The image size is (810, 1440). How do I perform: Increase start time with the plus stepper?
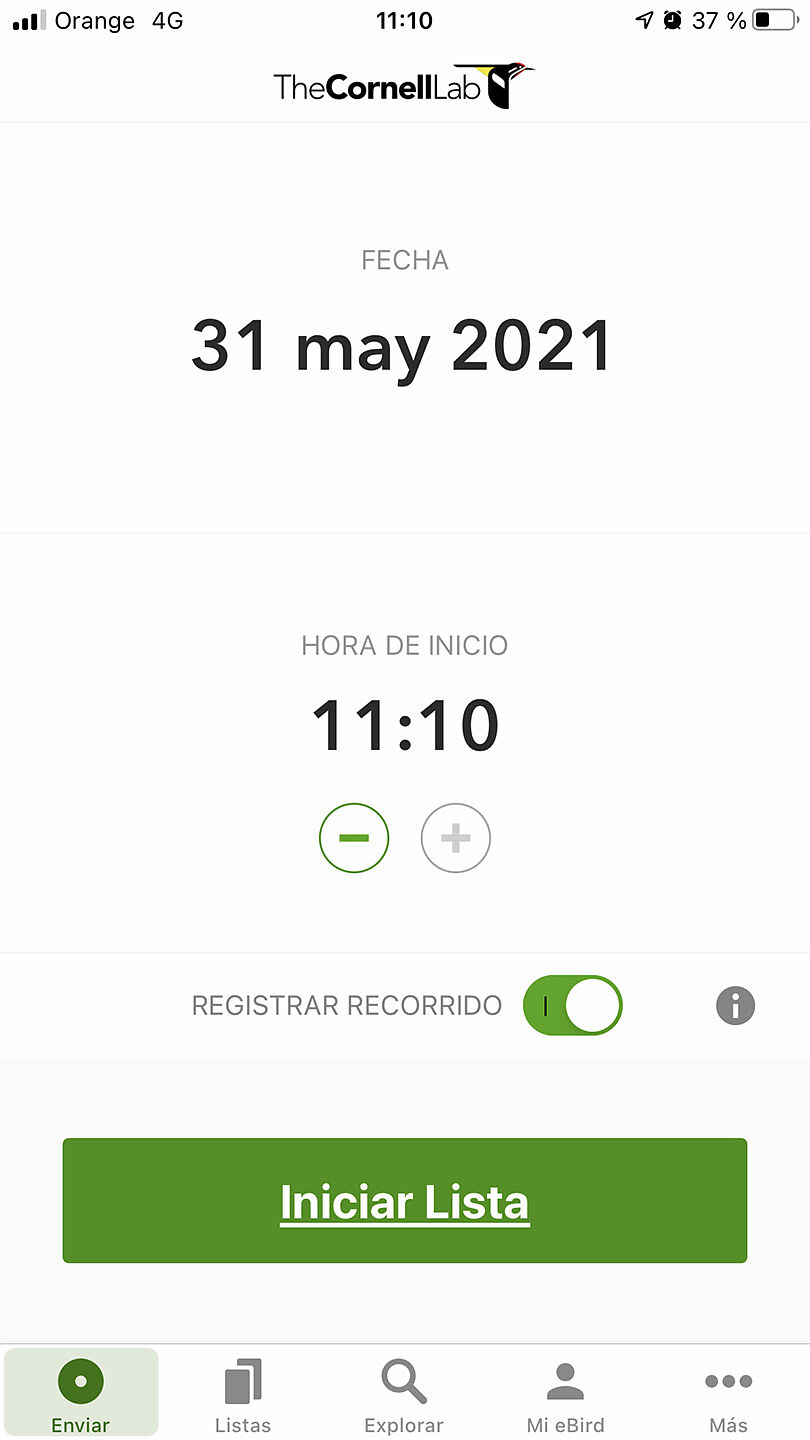click(455, 838)
